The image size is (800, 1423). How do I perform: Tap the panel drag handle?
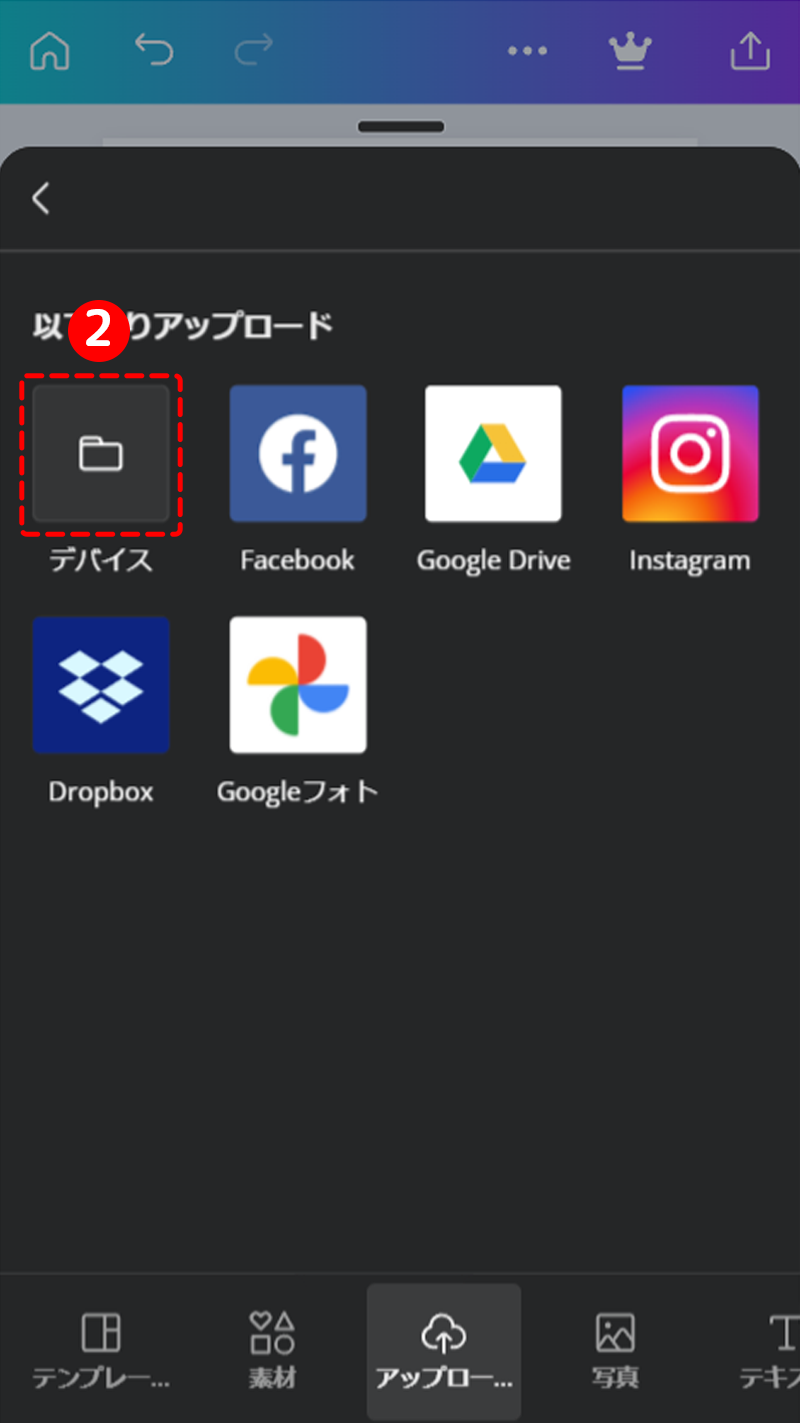click(400, 127)
